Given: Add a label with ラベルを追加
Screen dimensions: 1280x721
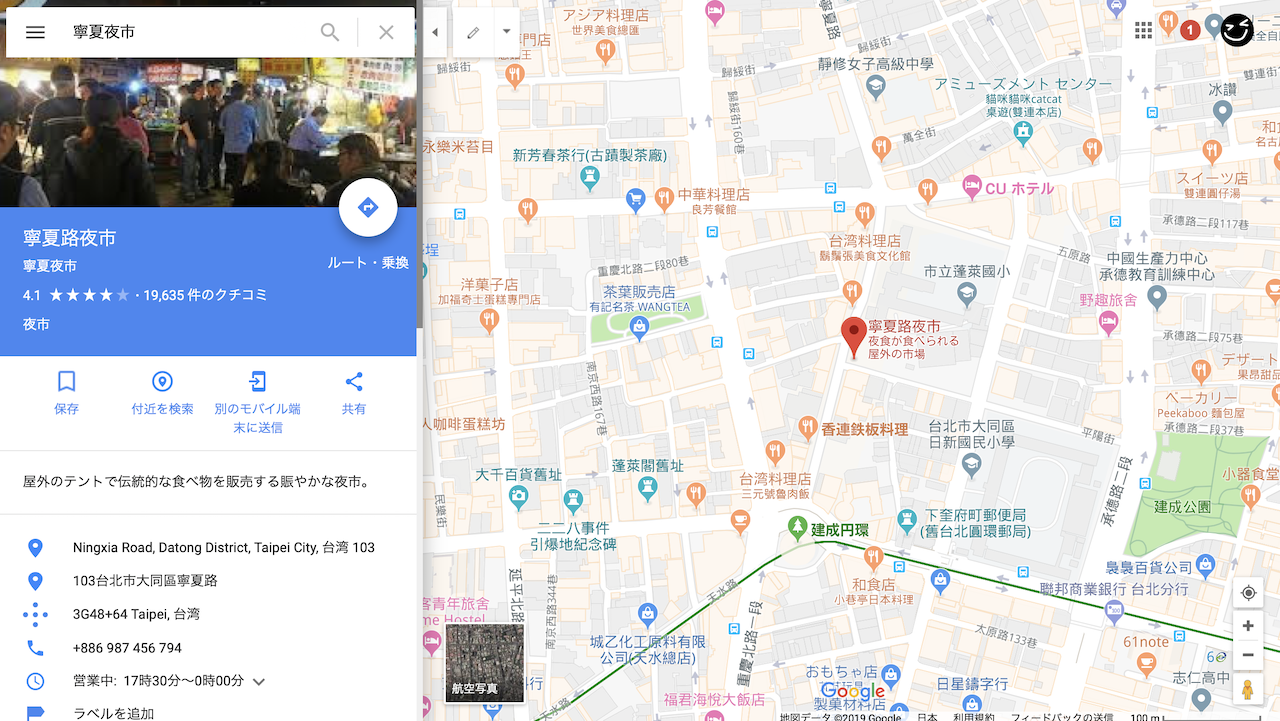Looking at the screenshot, I should coord(113,713).
